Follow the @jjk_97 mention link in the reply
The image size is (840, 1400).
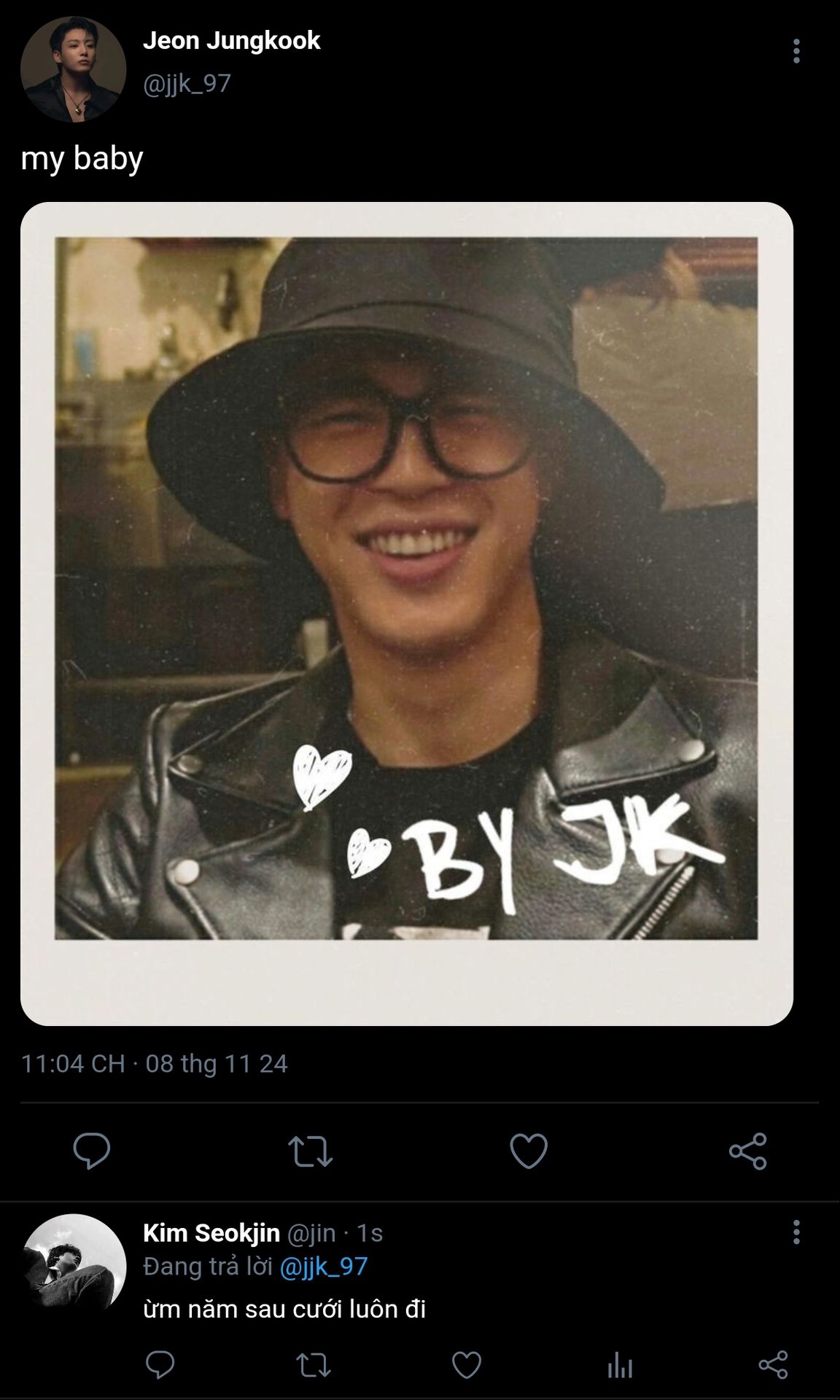[x=324, y=1267]
